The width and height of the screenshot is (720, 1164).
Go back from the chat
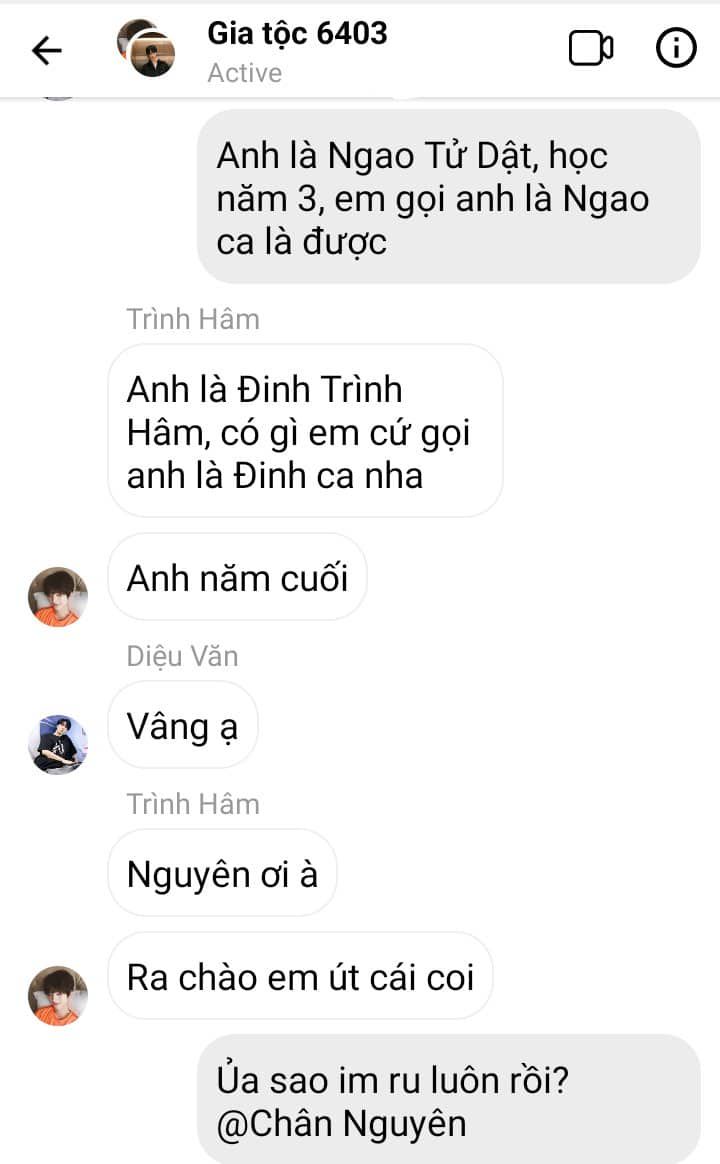(46, 50)
